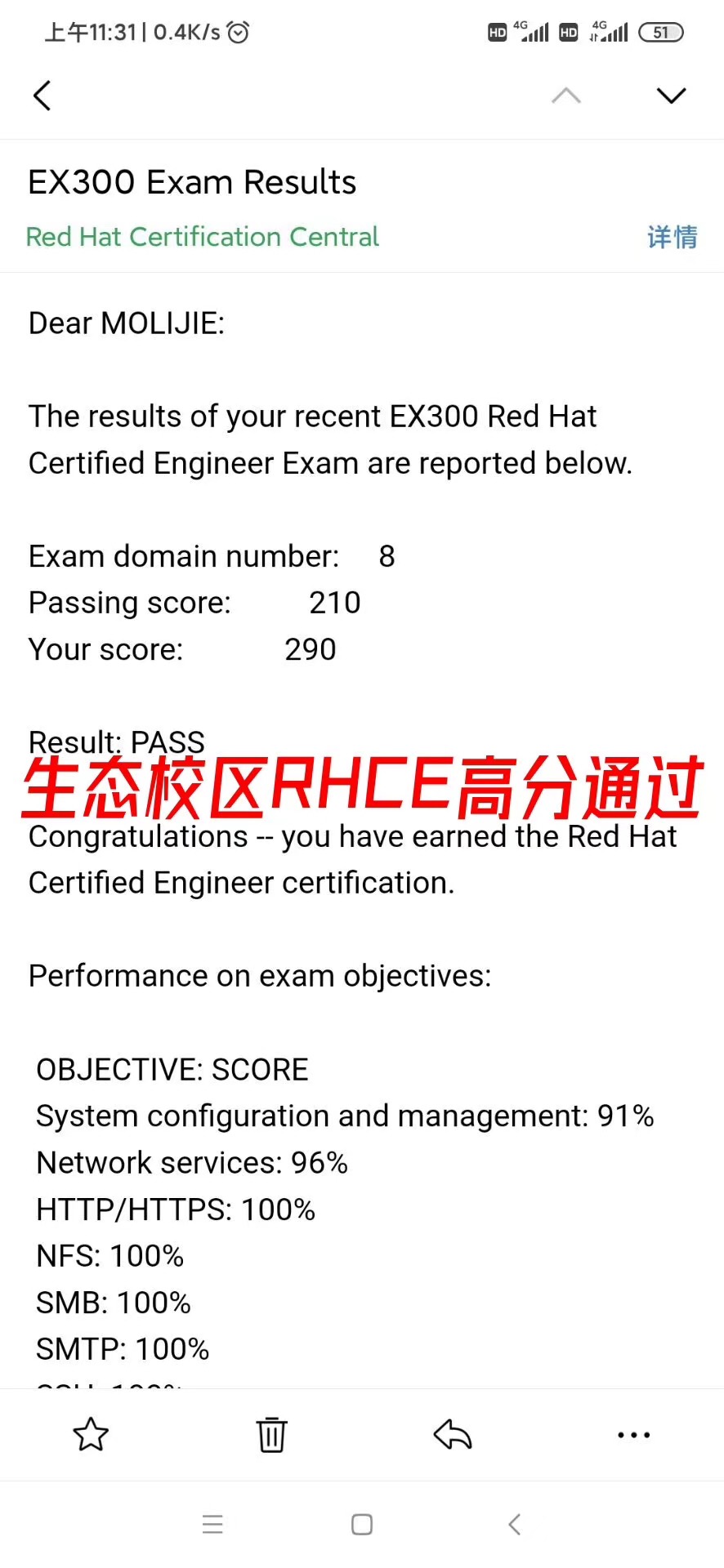Open the more options menu

[634, 1435]
